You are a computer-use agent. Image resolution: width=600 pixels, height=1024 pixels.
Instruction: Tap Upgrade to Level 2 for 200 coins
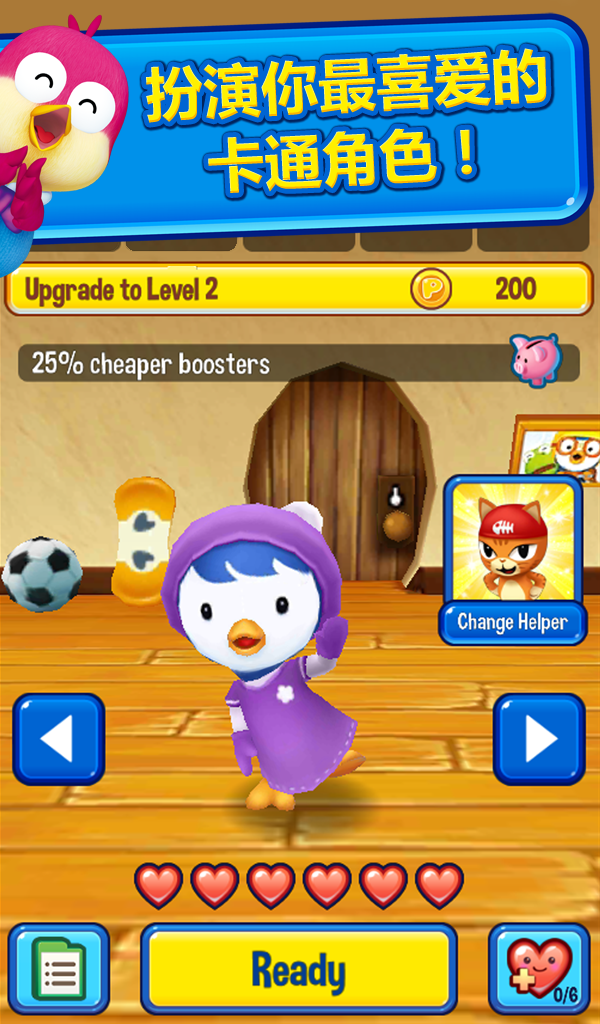299,289
